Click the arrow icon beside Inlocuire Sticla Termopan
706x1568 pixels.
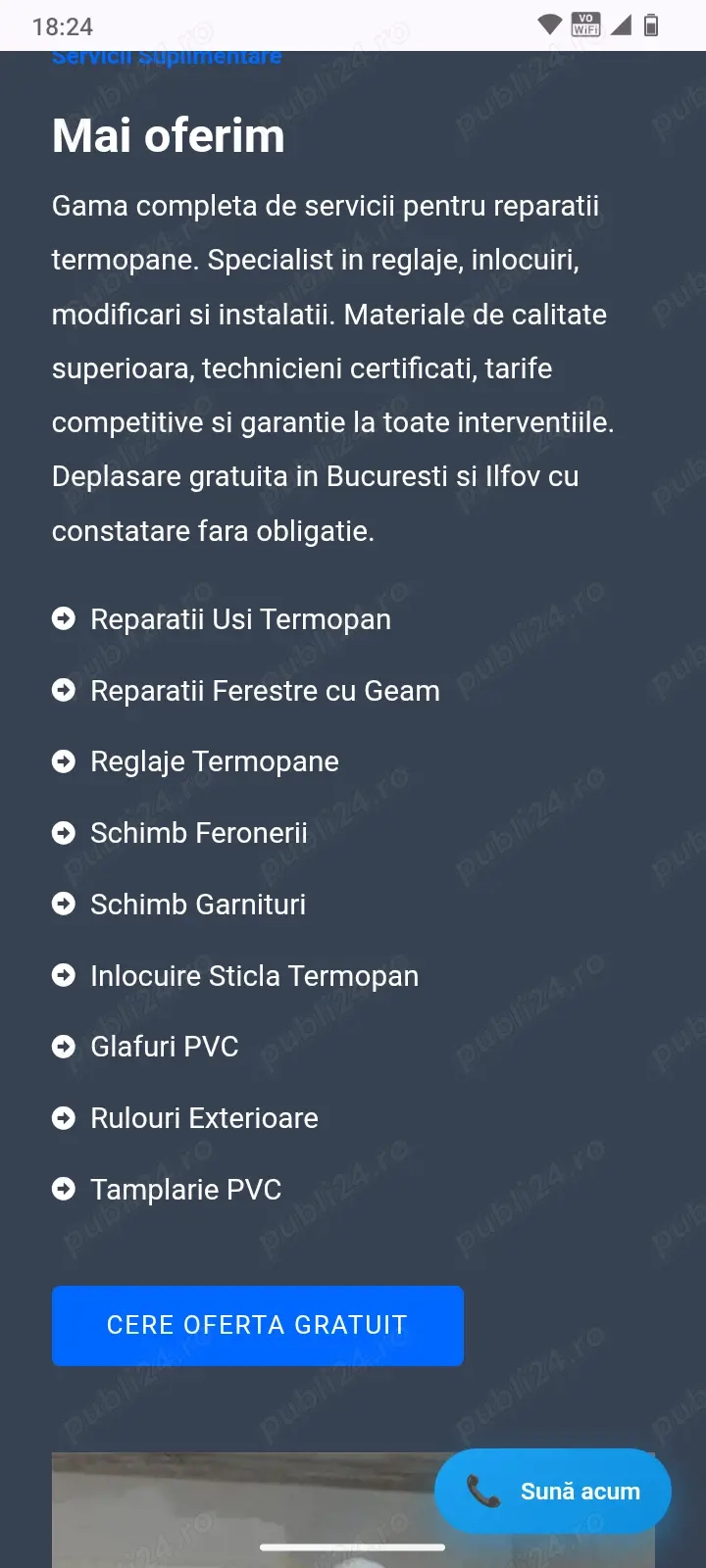(65, 975)
